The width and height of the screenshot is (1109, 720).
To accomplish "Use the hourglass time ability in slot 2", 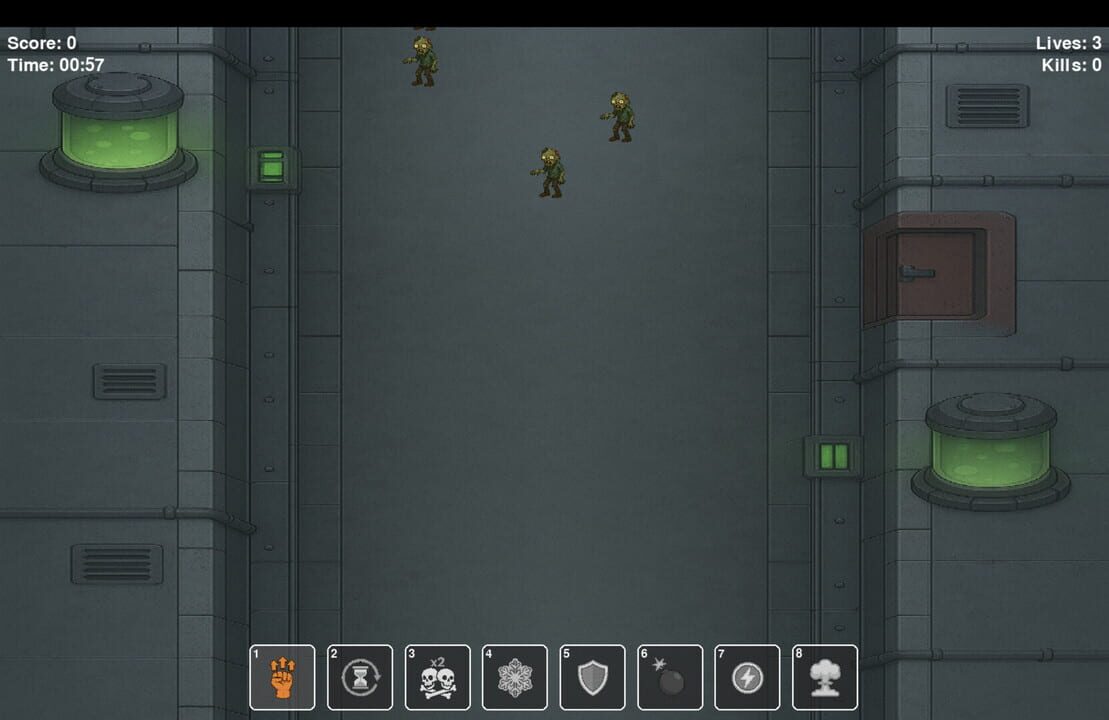I will coord(360,677).
